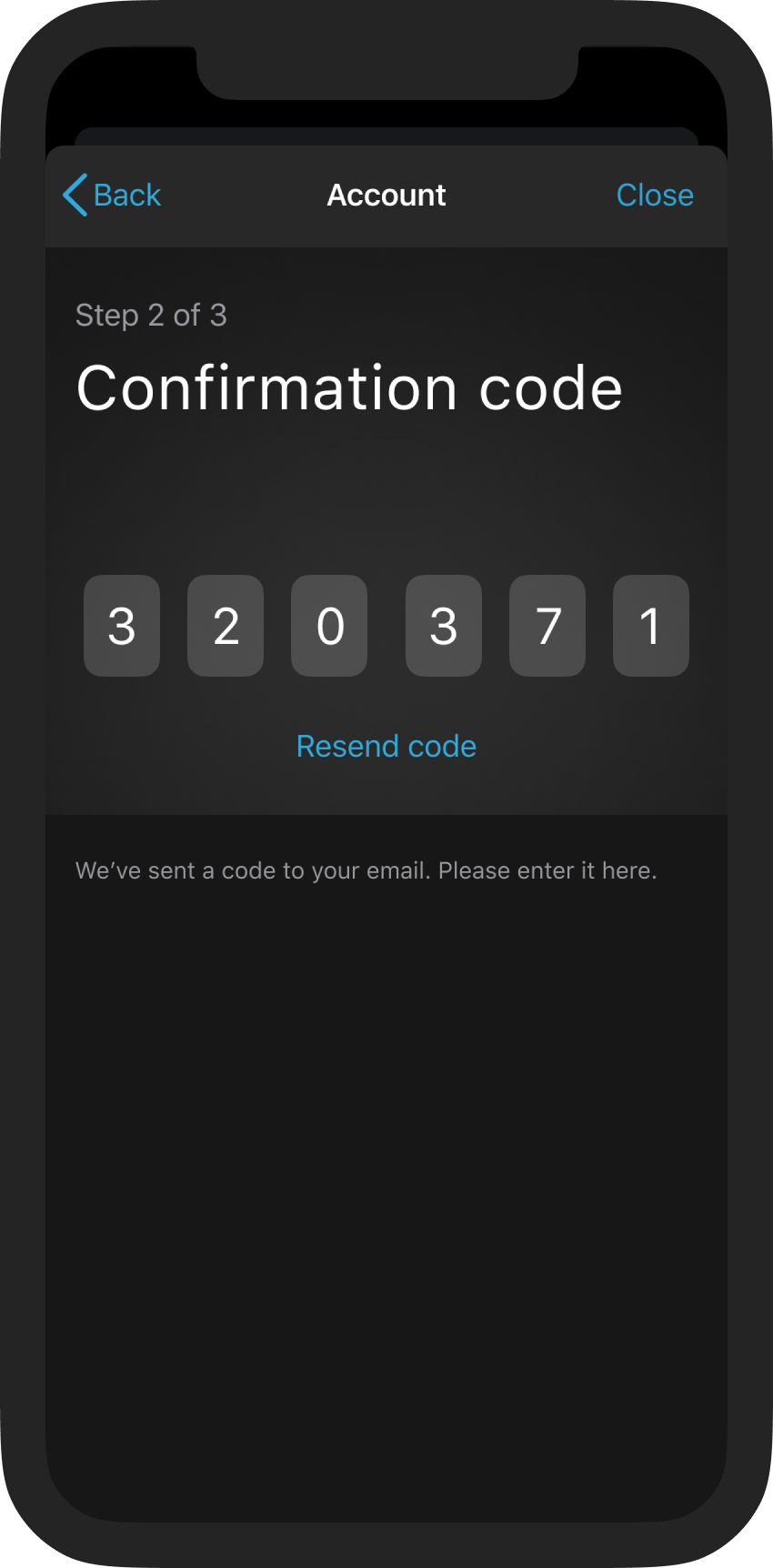
Task: Tap the code box showing 0
Action: coord(329,626)
